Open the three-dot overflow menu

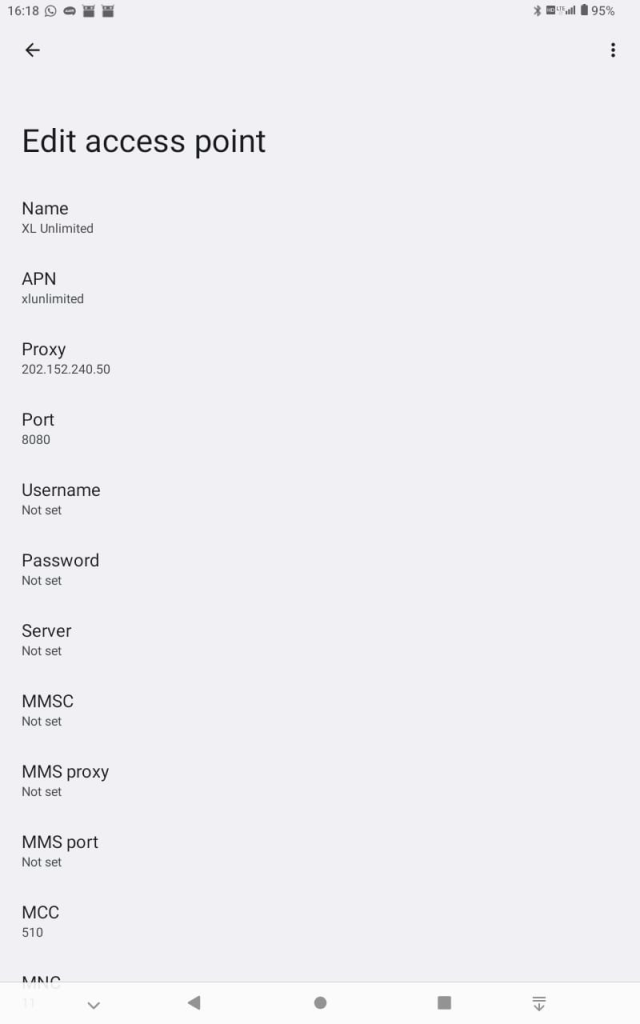[x=612, y=50]
